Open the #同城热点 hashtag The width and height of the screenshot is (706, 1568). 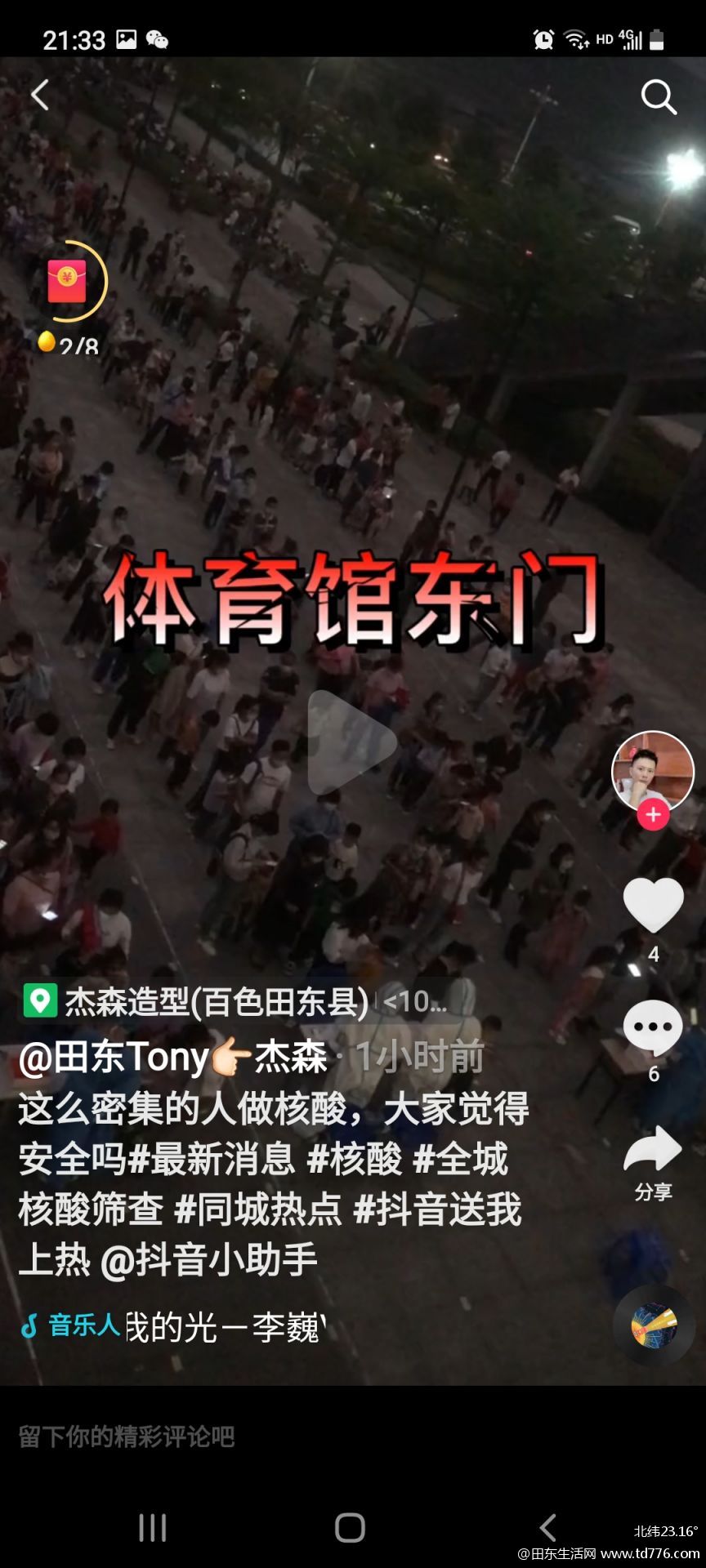pyautogui.click(x=258, y=1209)
